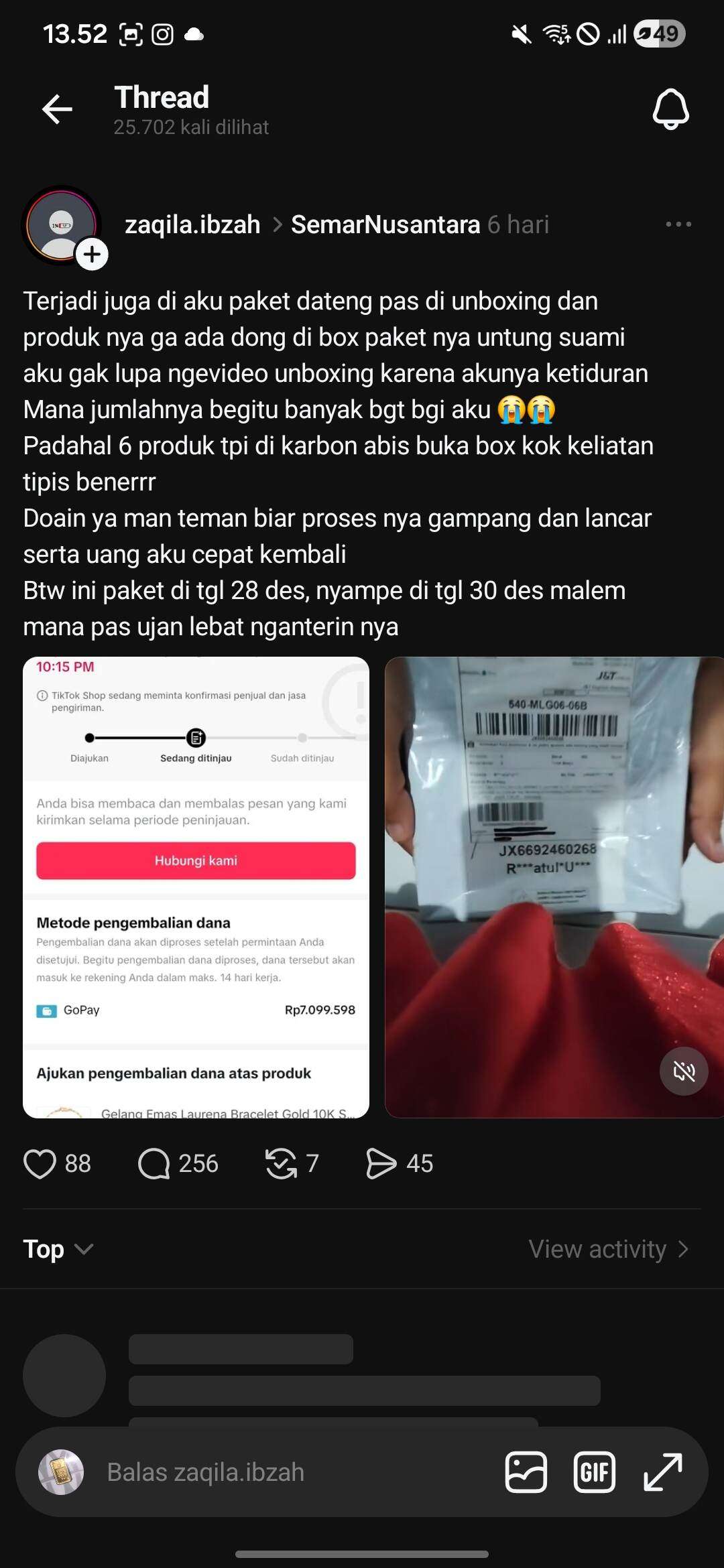The width and height of the screenshot is (724, 1568).
Task: Open the notifications bell for this thread
Action: point(670,109)
